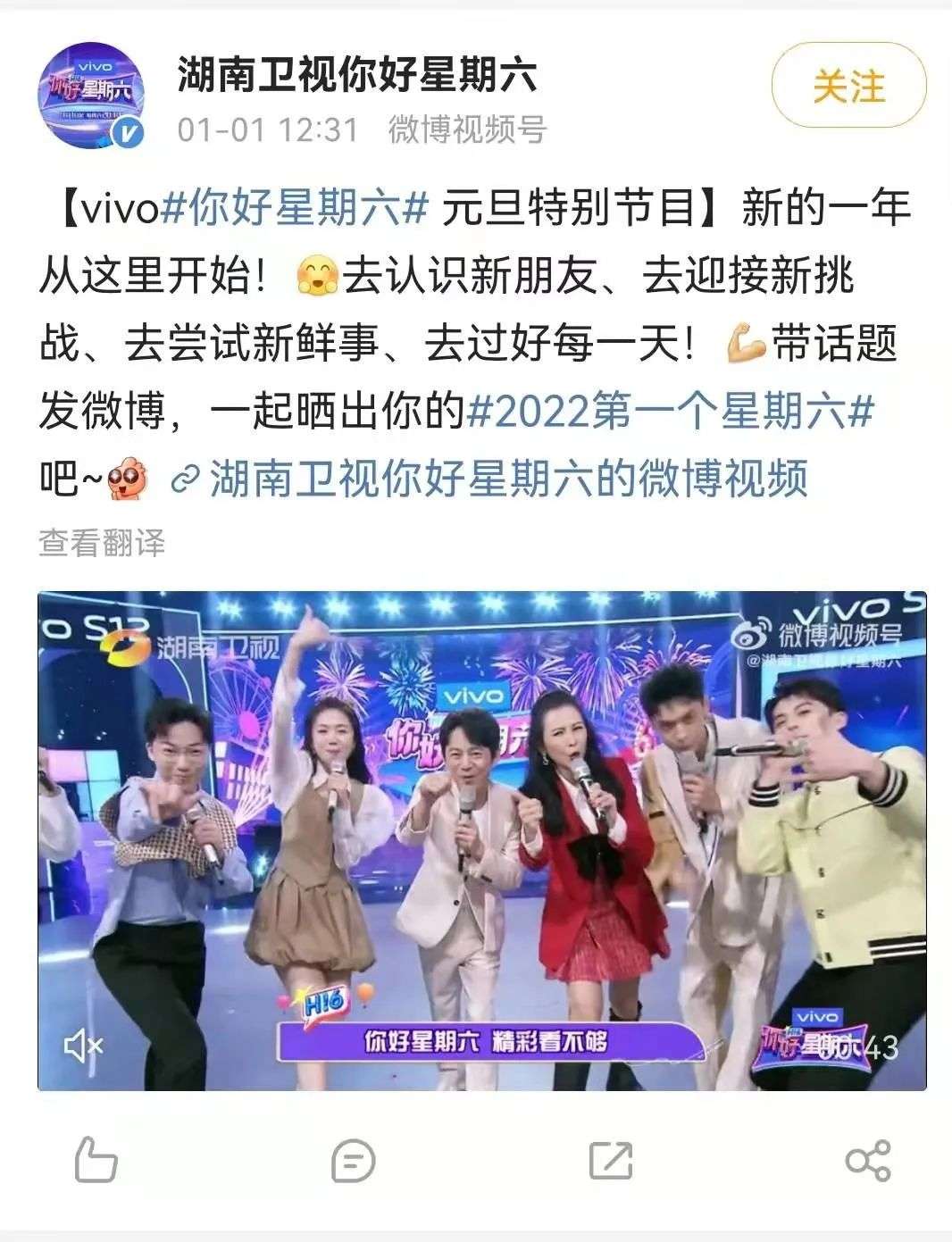
Task: Open the comments on this post
Action: [353, 1161]
